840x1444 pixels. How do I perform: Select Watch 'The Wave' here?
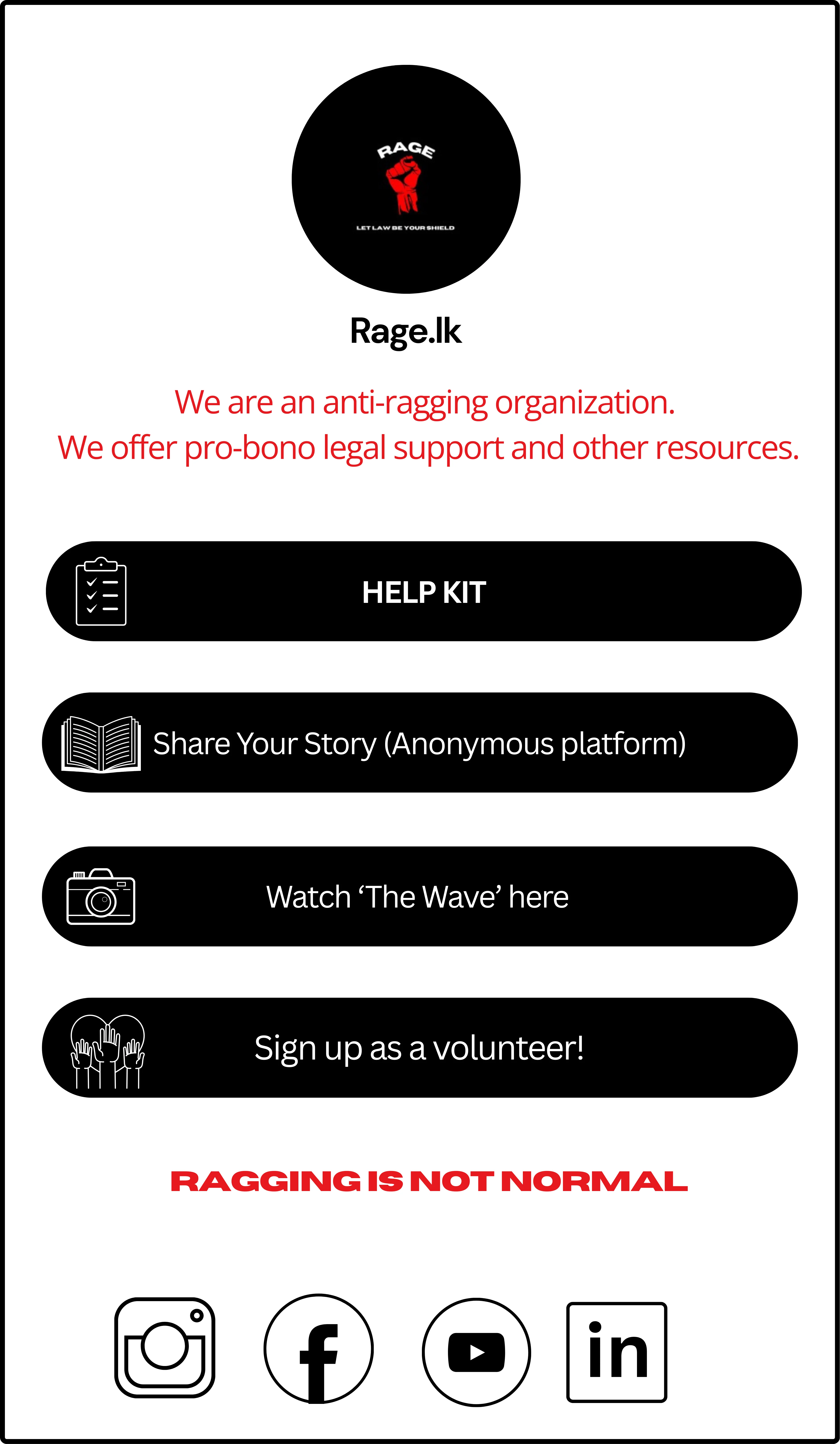coord(420,896)
